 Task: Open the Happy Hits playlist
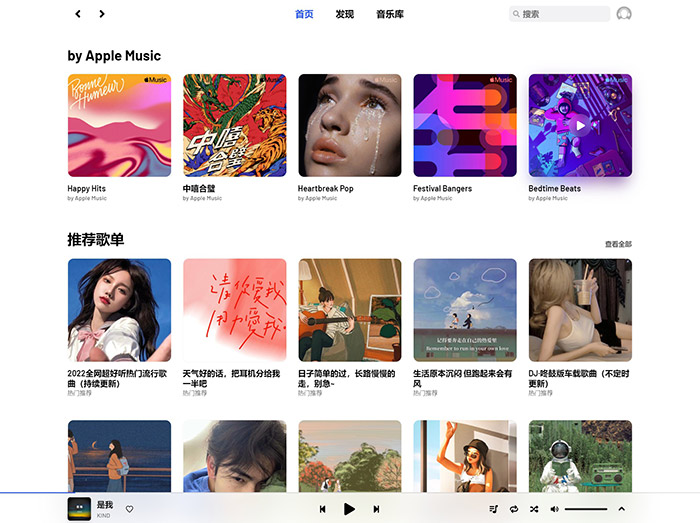(x=119, y=125)
